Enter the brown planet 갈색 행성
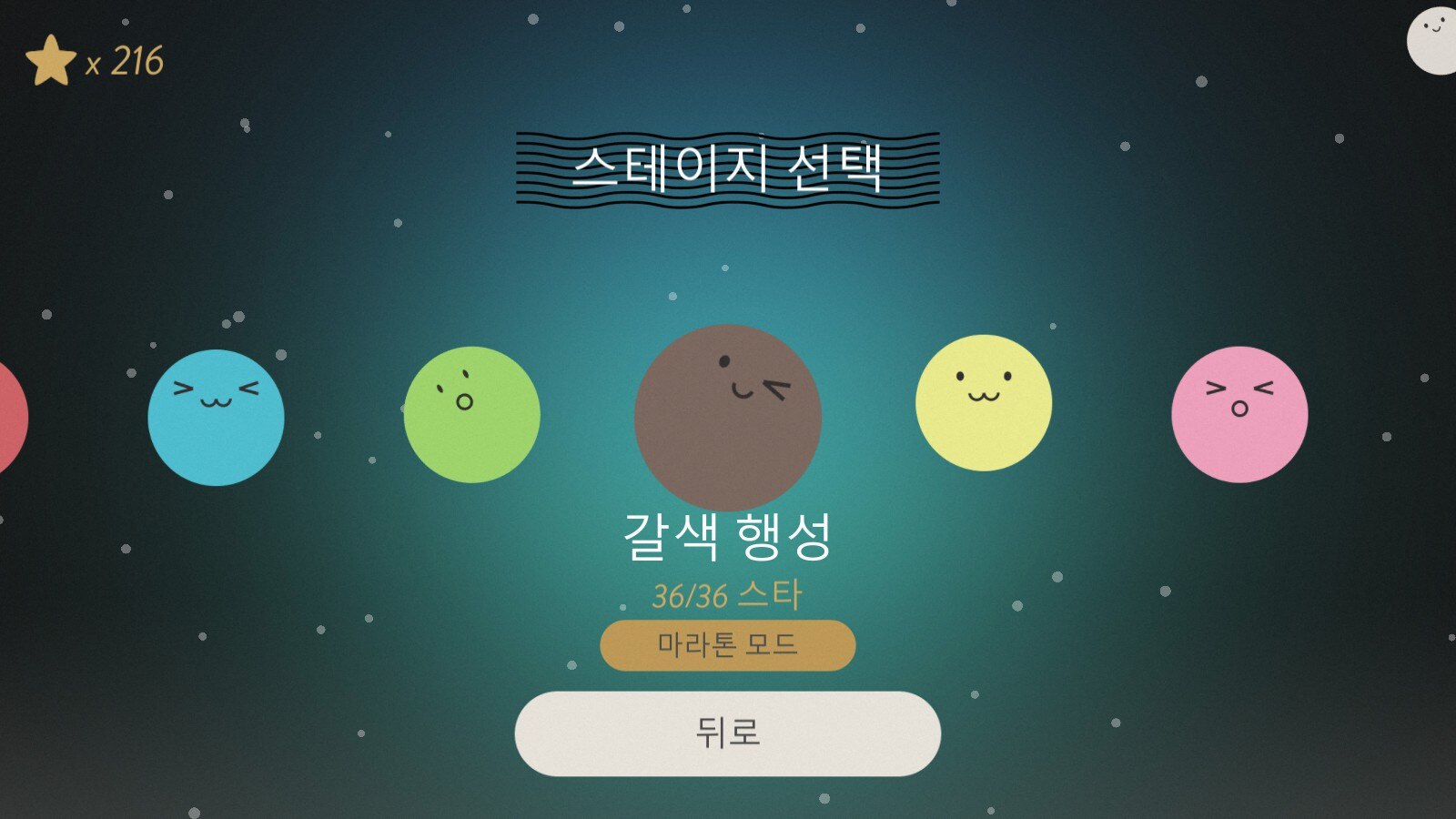This screenshot has width=1456, height=819. click(x=727, y=418)
